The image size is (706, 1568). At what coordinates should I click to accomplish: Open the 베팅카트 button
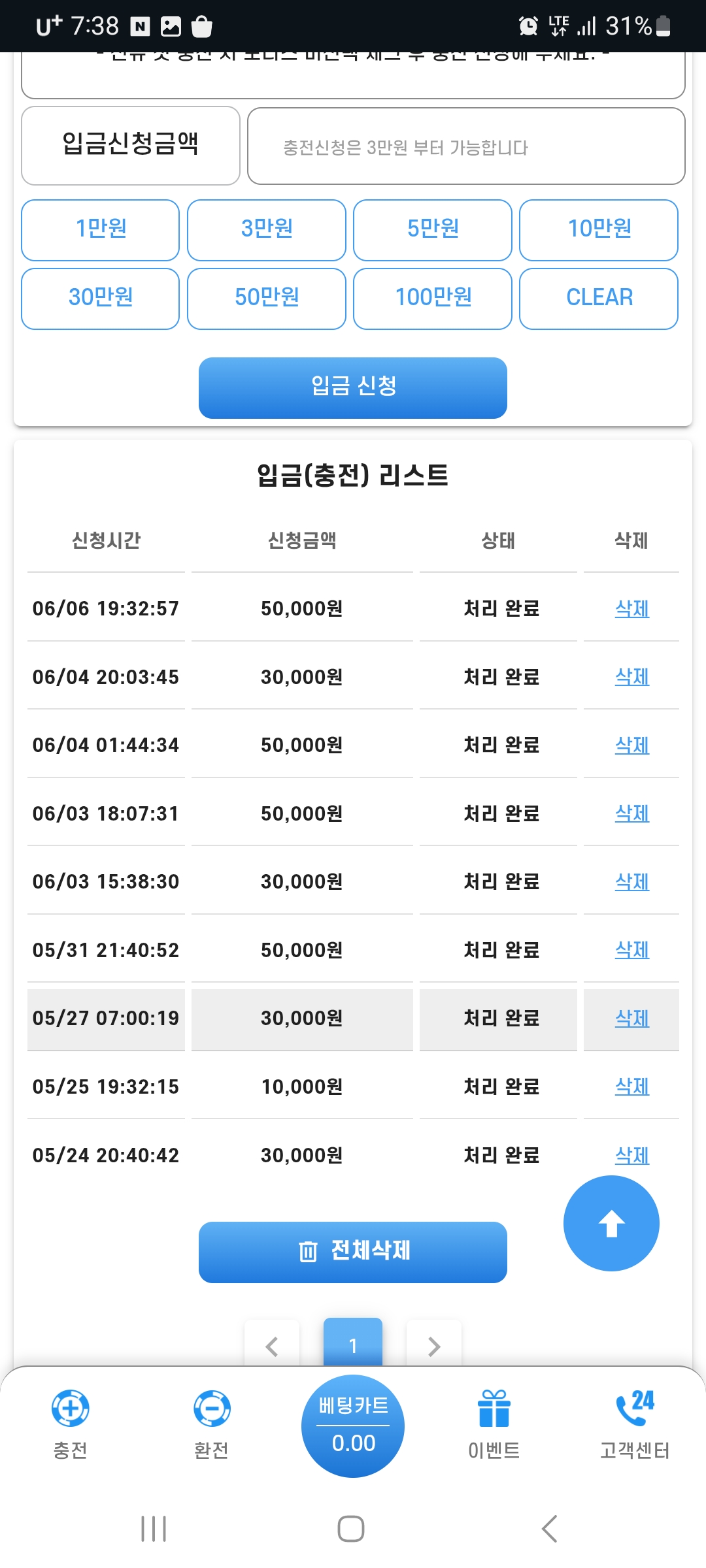pos(353,1426)
